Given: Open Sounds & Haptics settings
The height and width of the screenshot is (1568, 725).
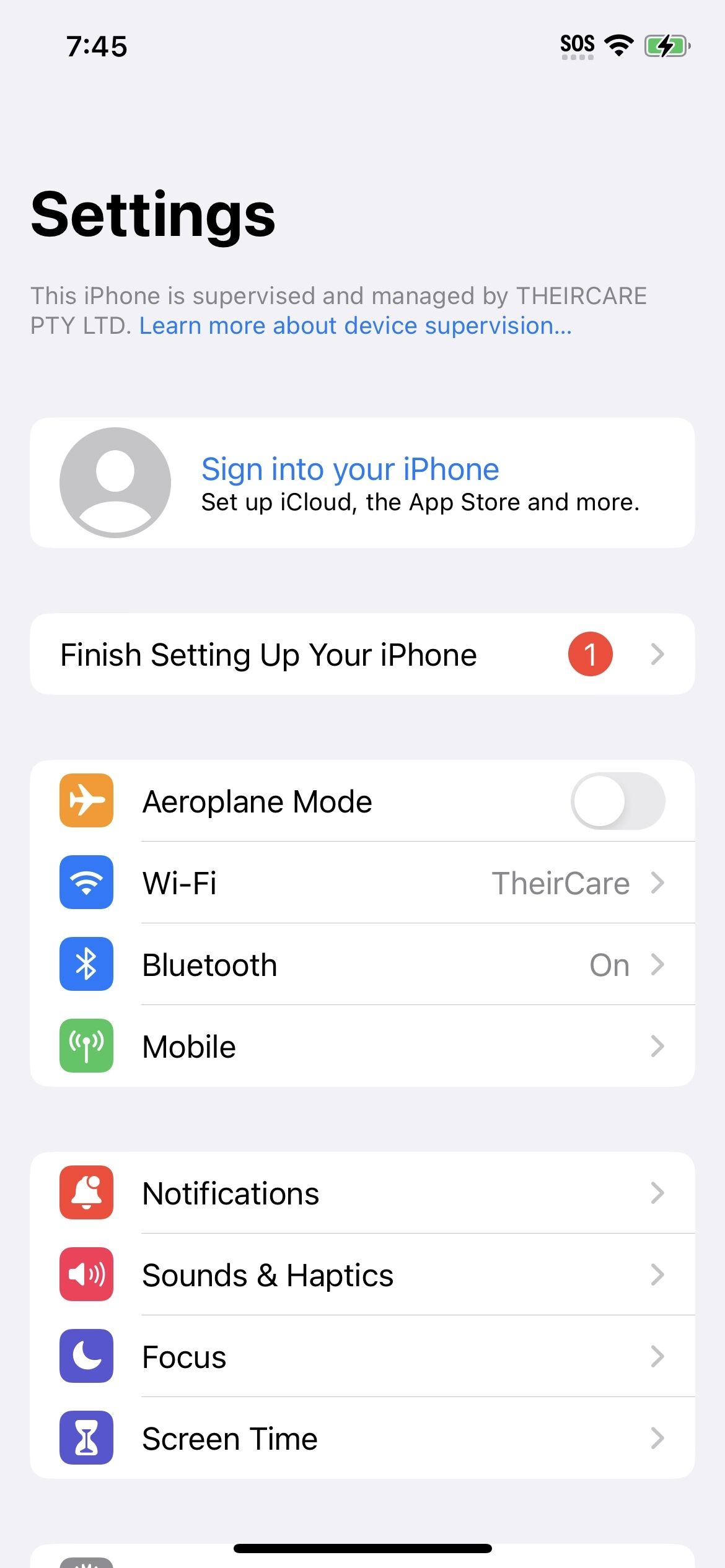Looking at the screenshot, I should (x=362, y=1274).
